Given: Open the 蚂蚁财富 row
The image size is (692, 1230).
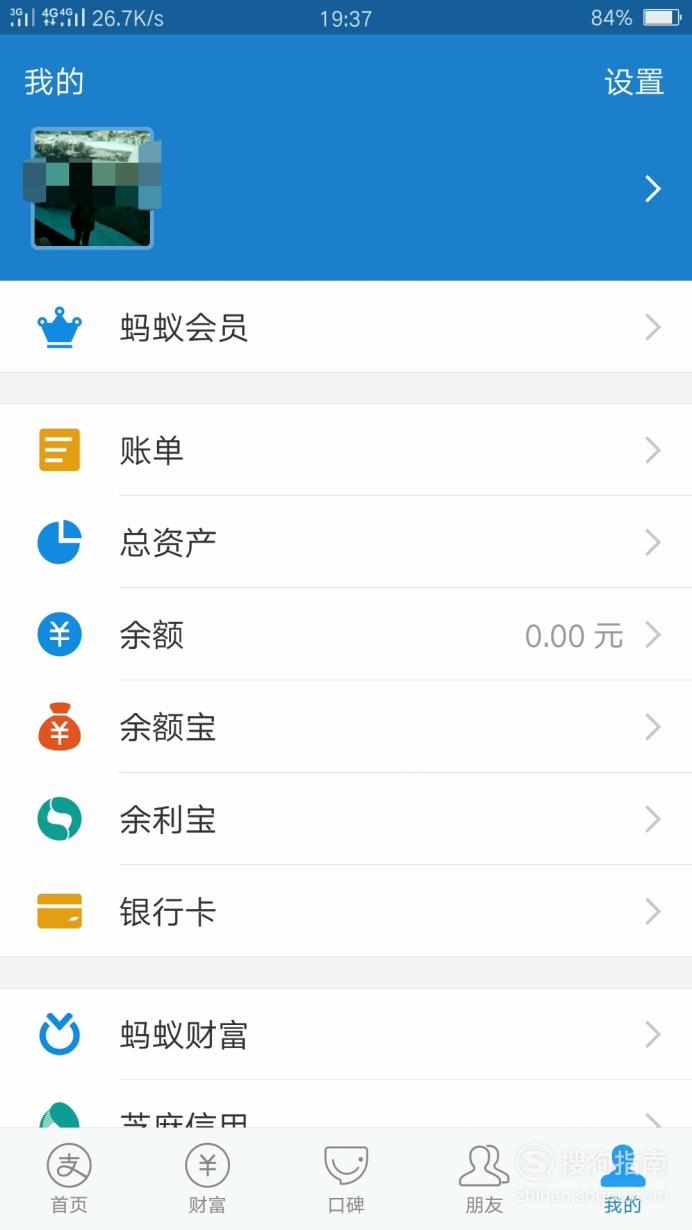Looking at the screenshot, I should click(x=346, y=1034).
